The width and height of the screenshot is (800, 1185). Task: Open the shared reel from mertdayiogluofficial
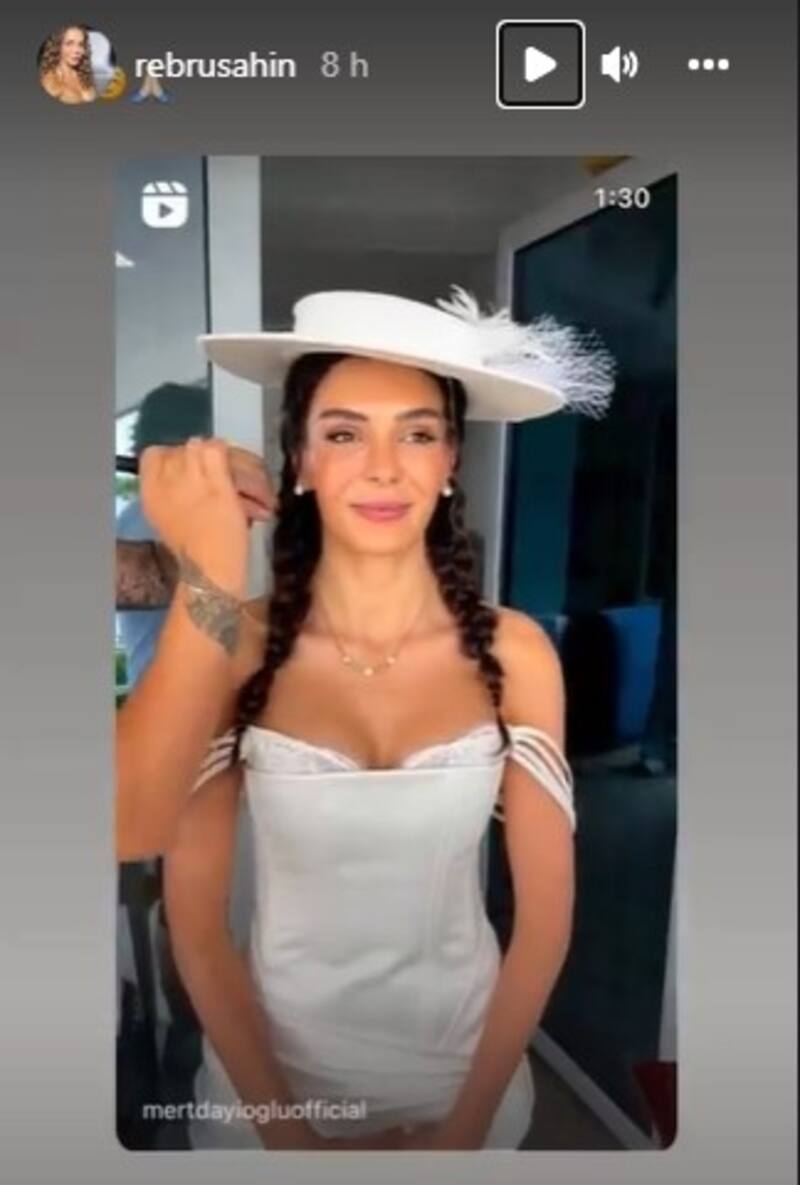tap(396, 650)
